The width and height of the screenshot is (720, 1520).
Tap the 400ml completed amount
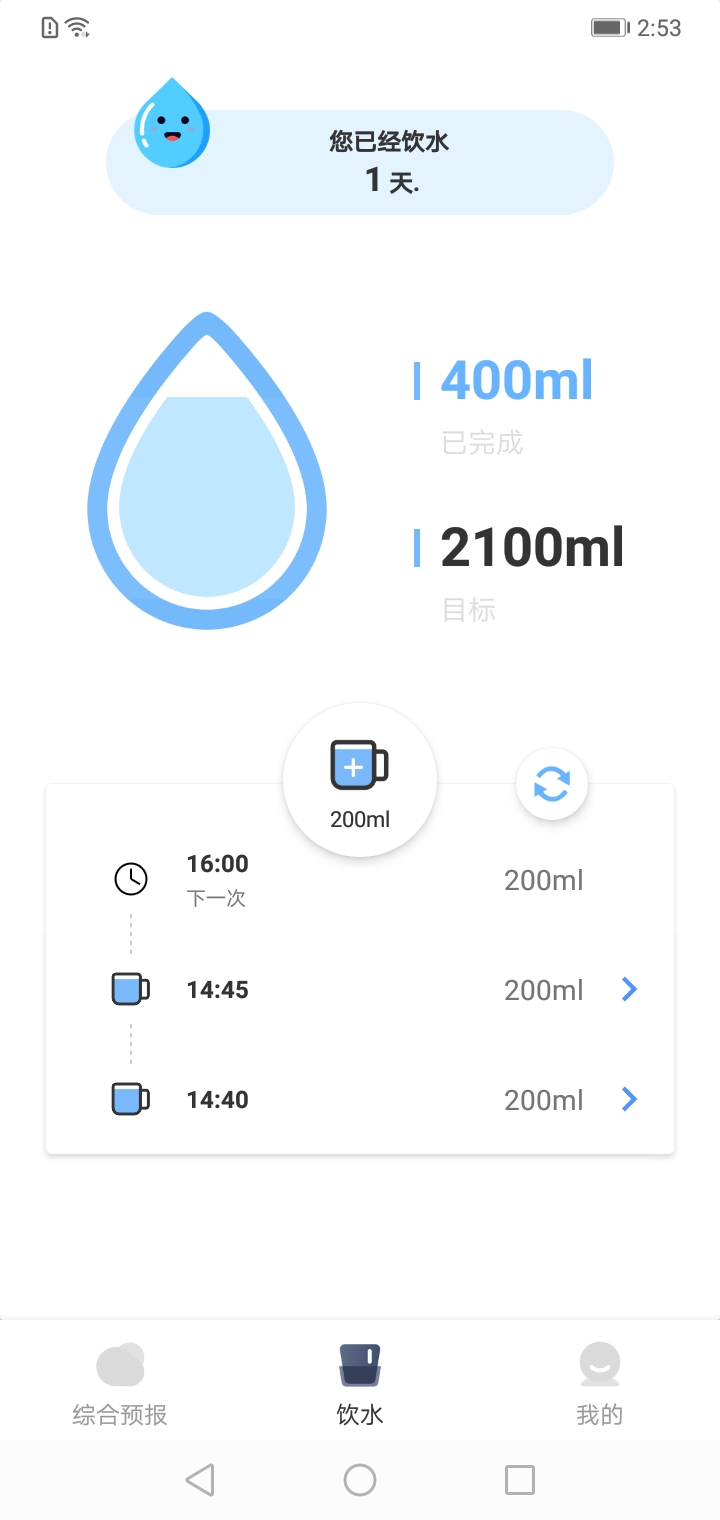point(516,380)
